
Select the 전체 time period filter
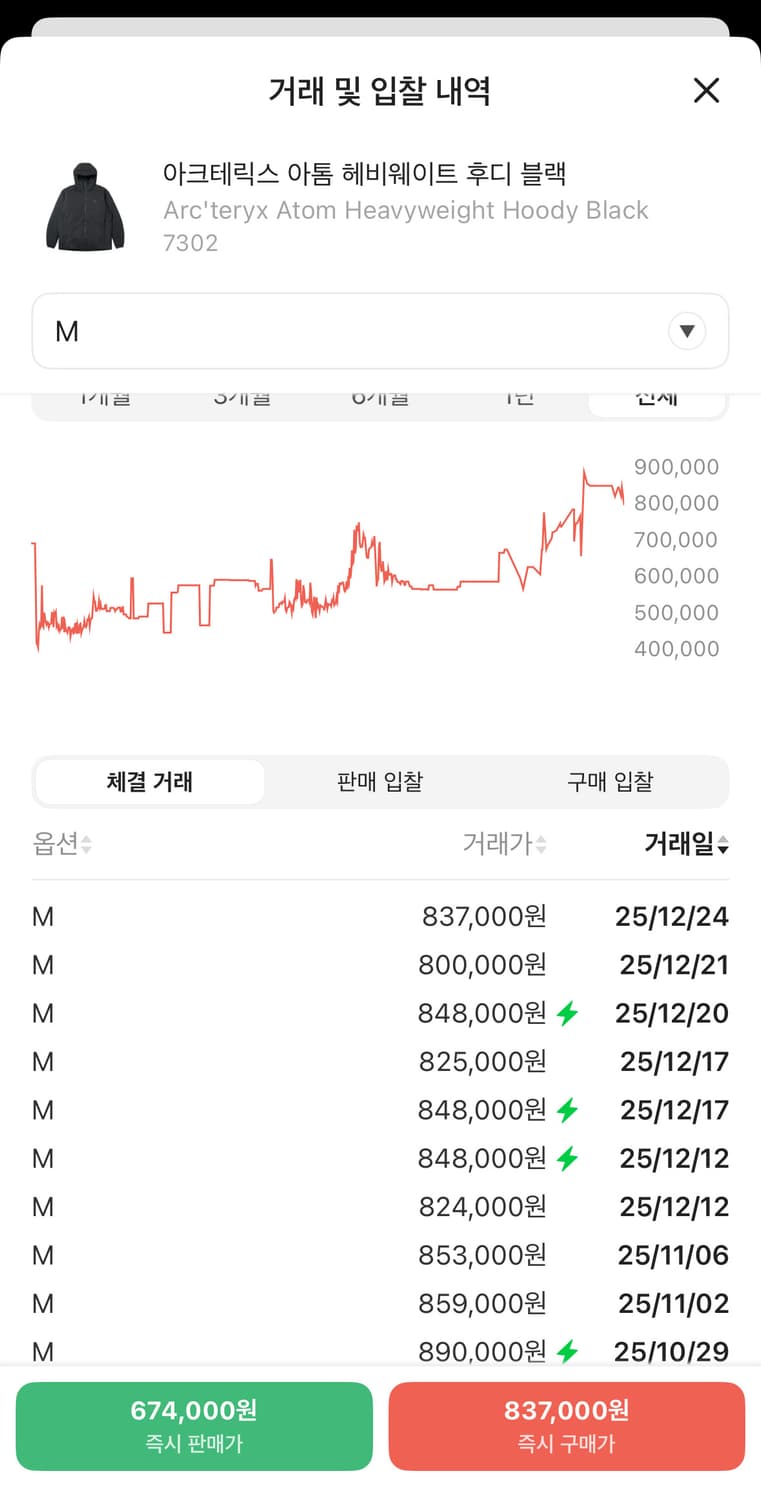point(657,394)
